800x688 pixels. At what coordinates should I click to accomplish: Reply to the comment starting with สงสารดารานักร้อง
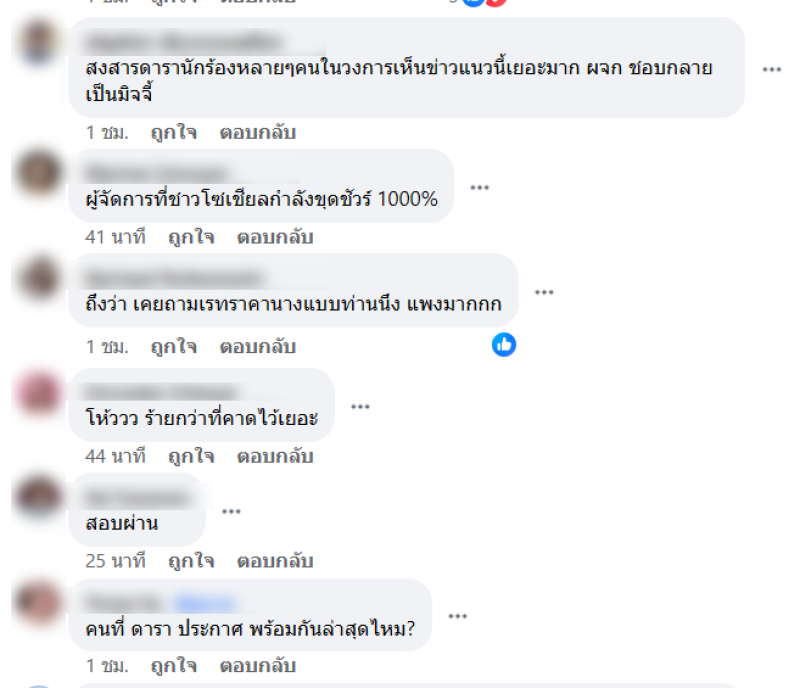[258, 132]
